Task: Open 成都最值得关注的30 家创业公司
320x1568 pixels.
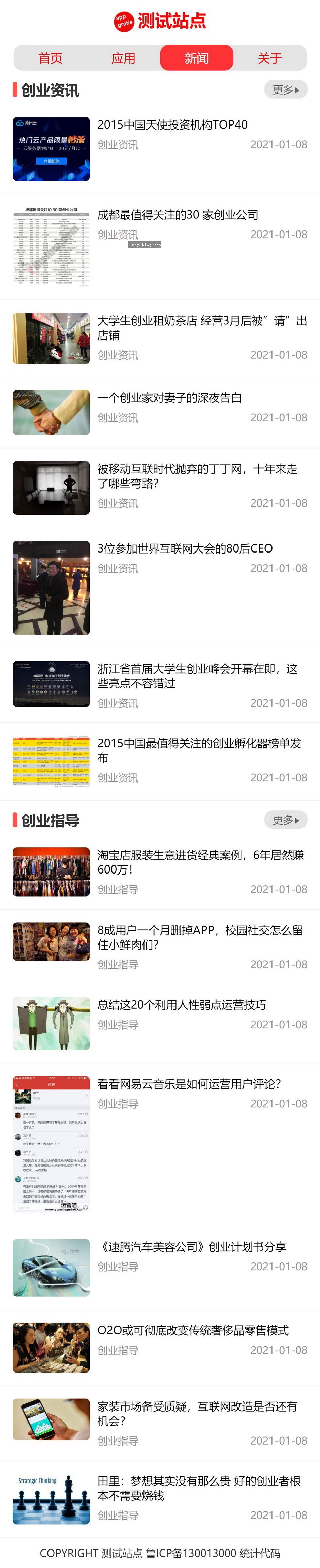Action: (x=178, y=215)
